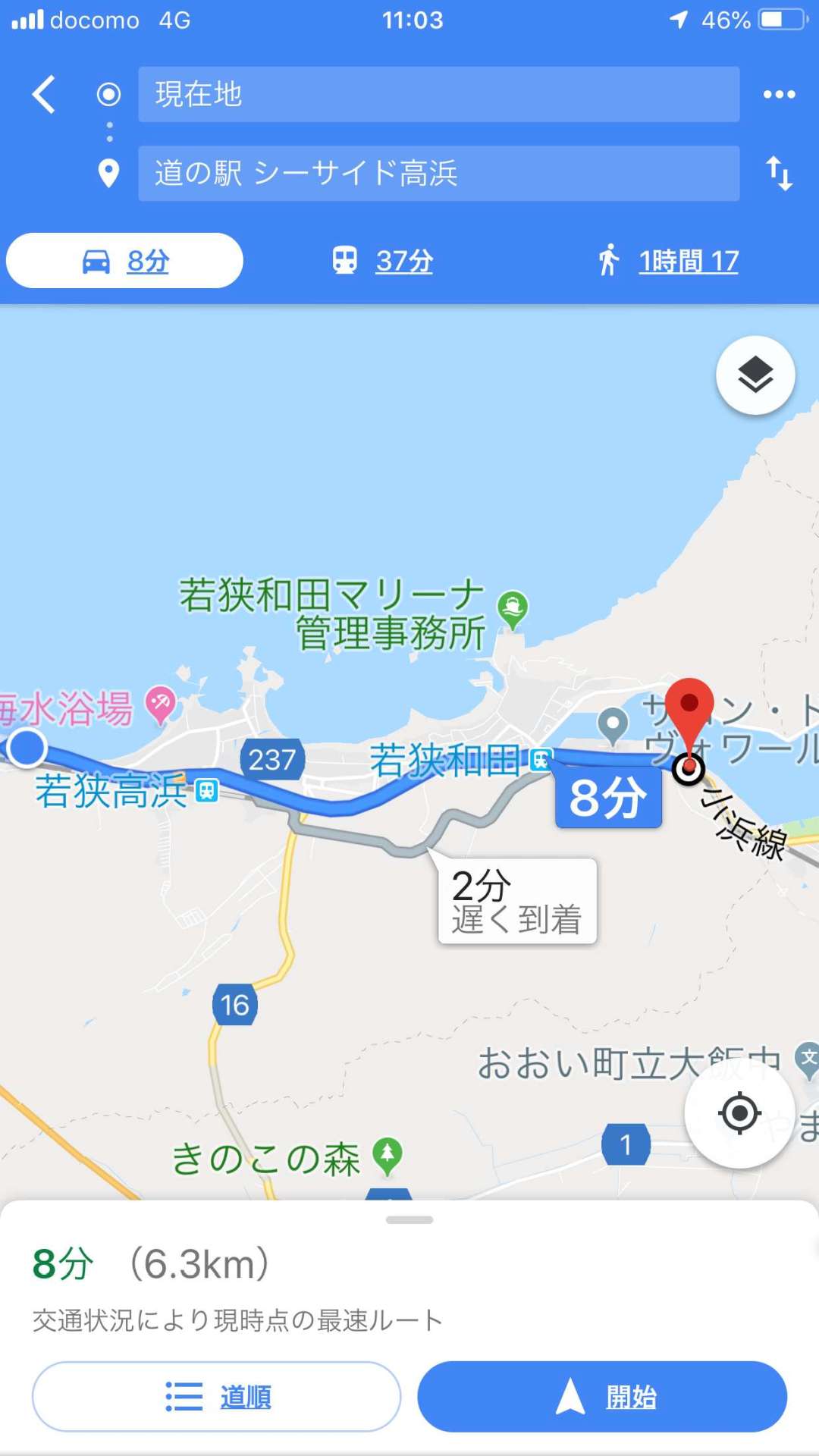The image size is (819, 1456).
Task: Go back using the top-left arrow
Action: tap(44, 94)
